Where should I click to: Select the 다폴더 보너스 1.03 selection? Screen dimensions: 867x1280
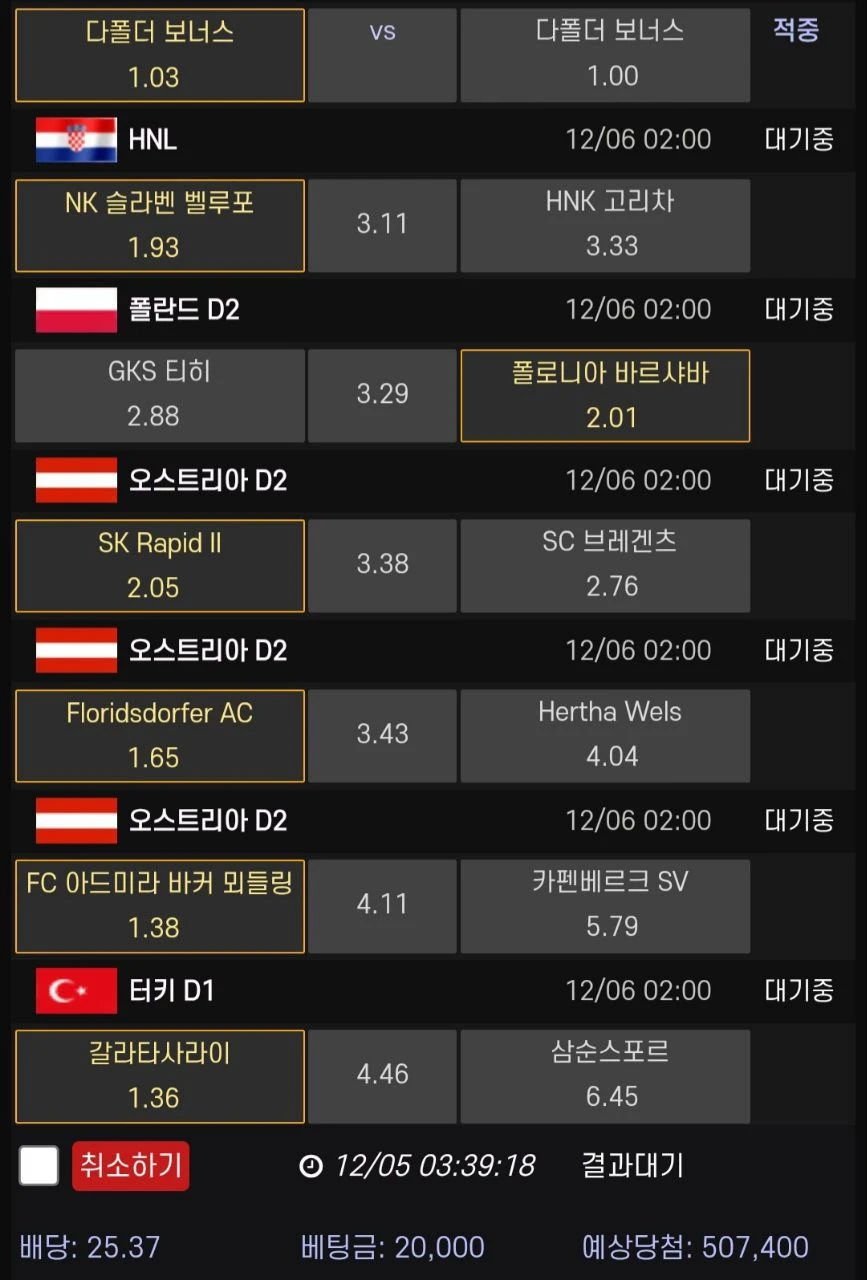coord(160,55)
